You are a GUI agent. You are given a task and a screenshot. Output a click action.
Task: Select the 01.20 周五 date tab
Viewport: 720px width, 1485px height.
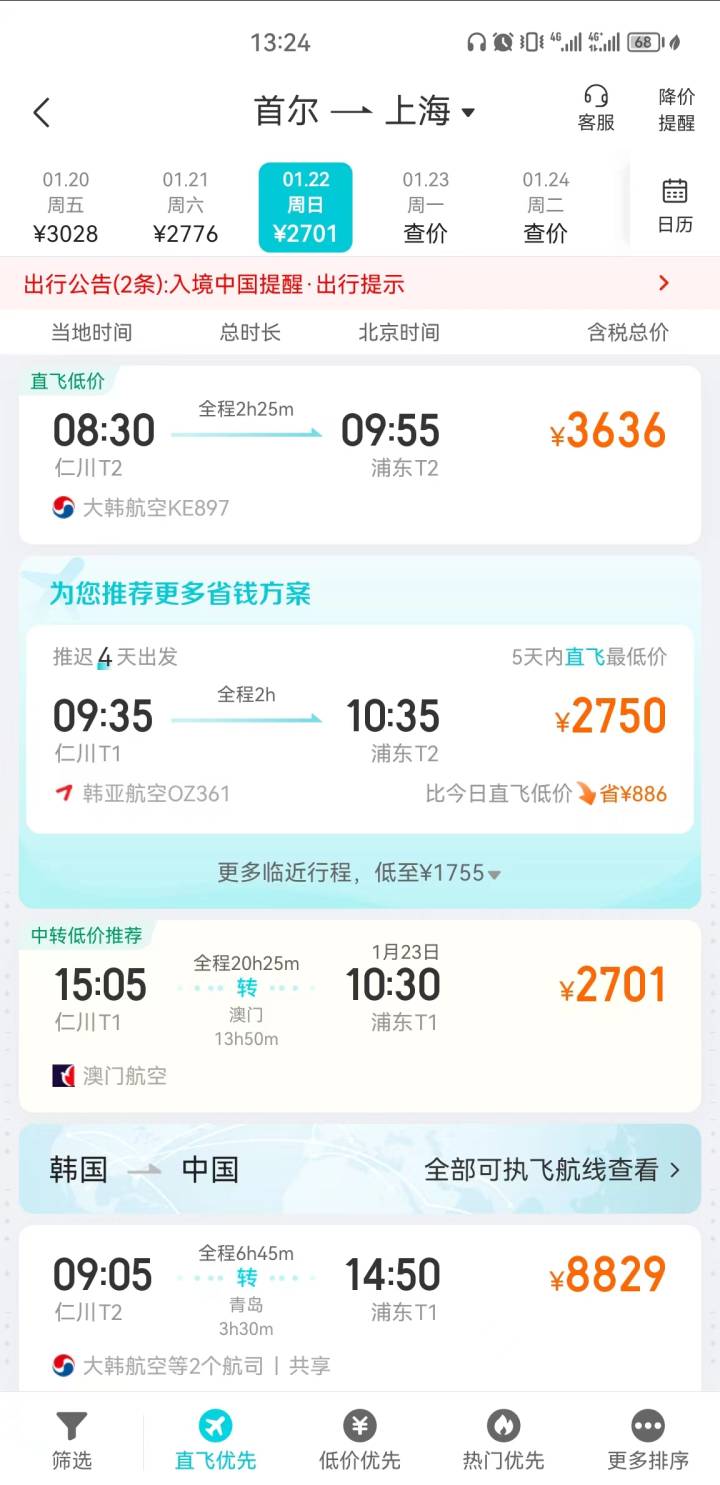[66, 207]
